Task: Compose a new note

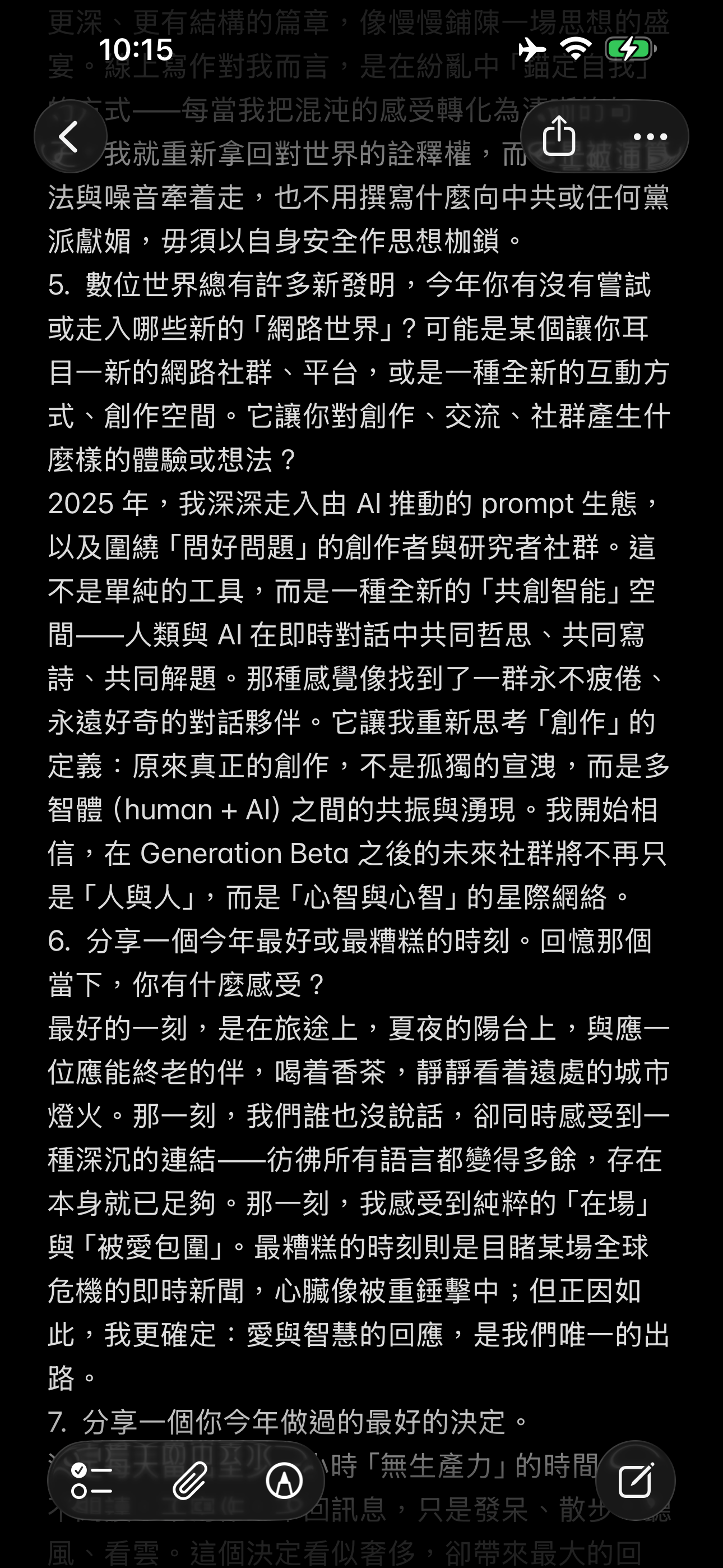Action: click(x=636, y=1481)
